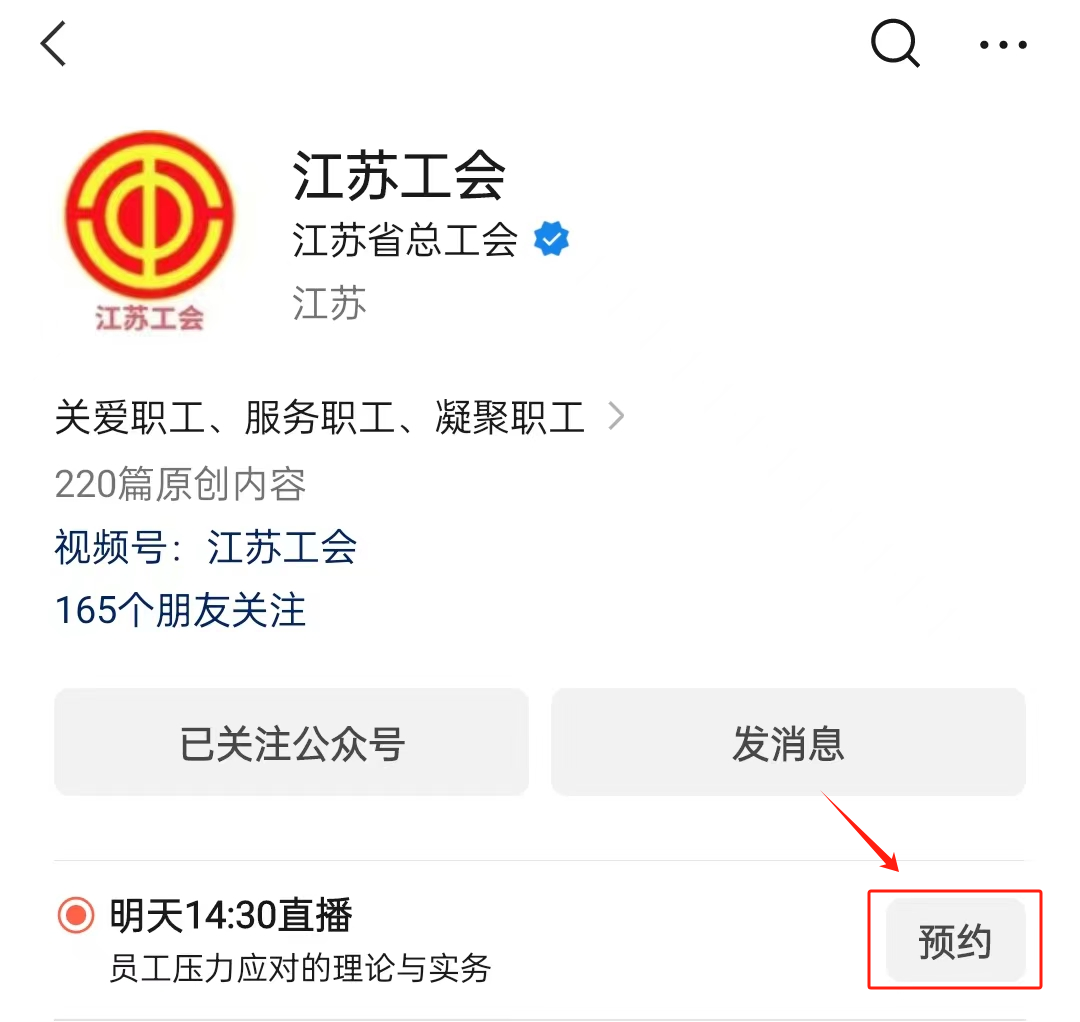
Task: Go back using the top-left arrow
Action: pos(54,45)
